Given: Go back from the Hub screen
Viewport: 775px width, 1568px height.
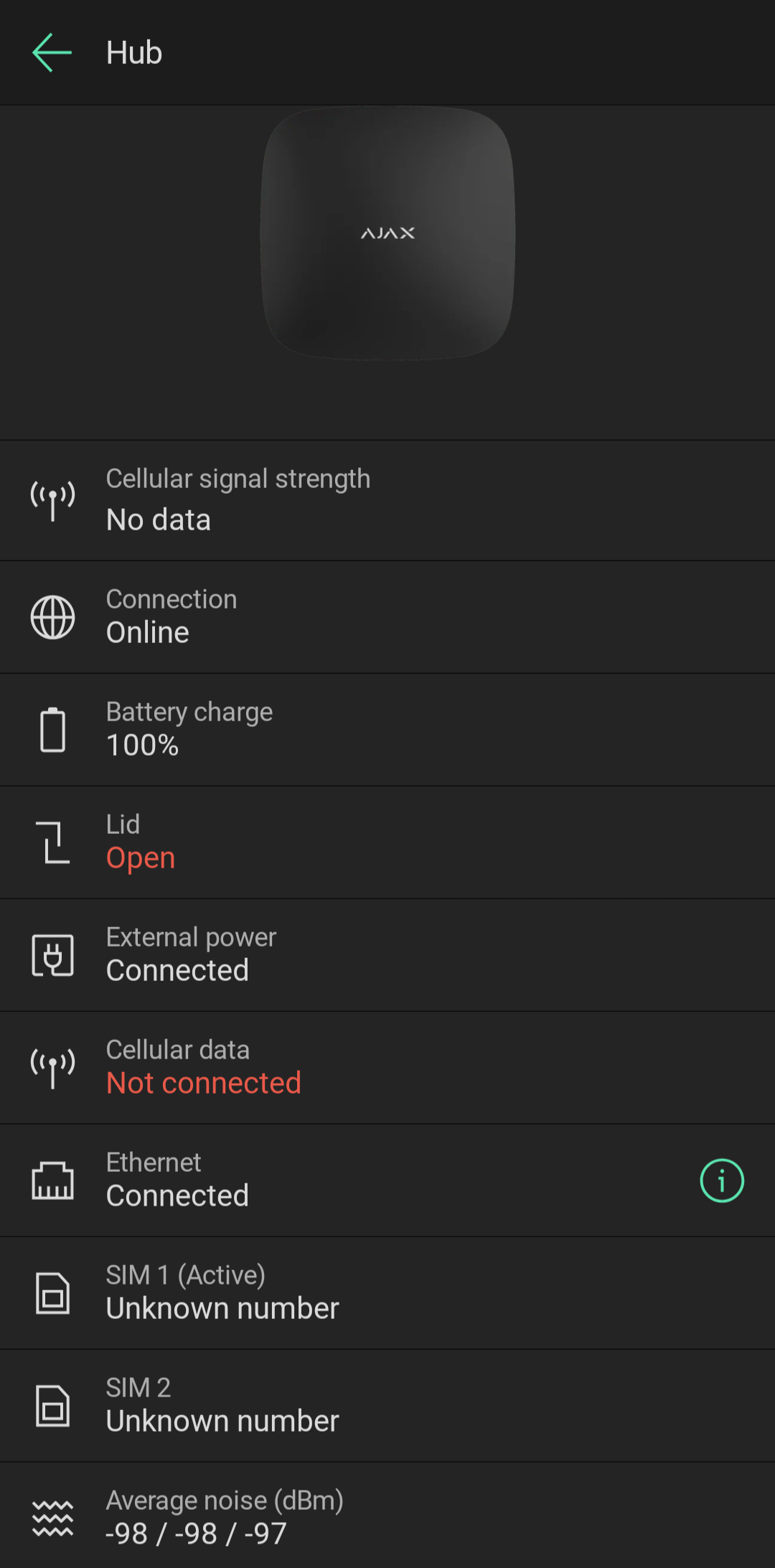Looking at the screenshot, I should click(x=52, y=52).
